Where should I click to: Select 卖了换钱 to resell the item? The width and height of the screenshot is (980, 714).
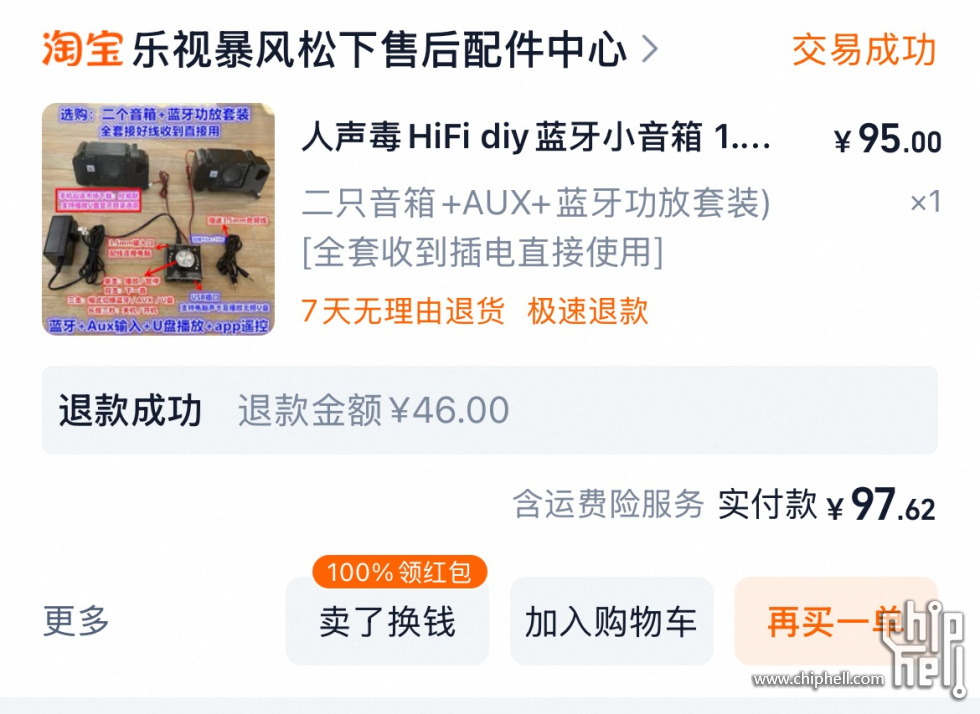click(x=387, y=622)
